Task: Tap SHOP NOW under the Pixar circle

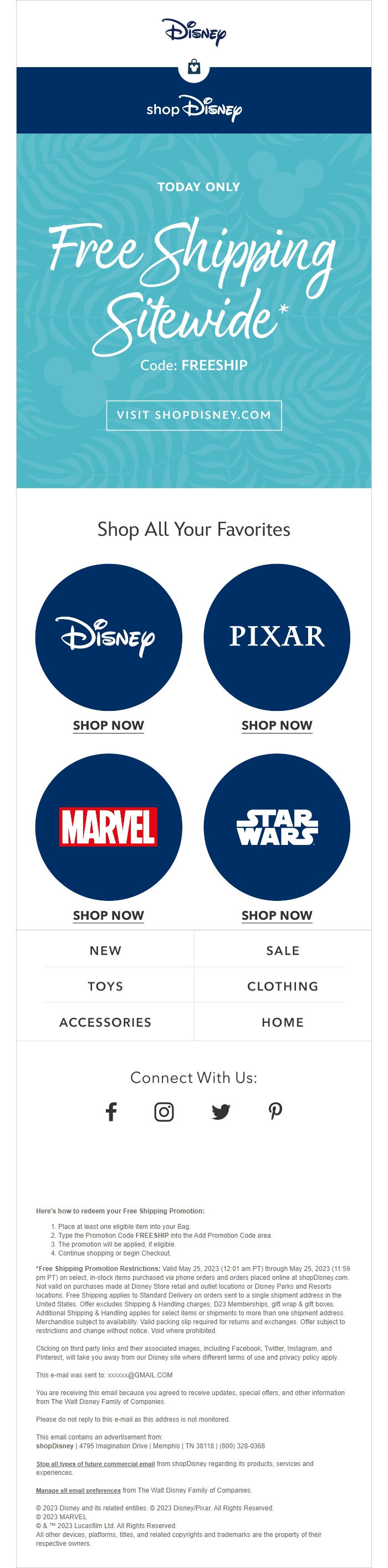Action: pos(277,725)
